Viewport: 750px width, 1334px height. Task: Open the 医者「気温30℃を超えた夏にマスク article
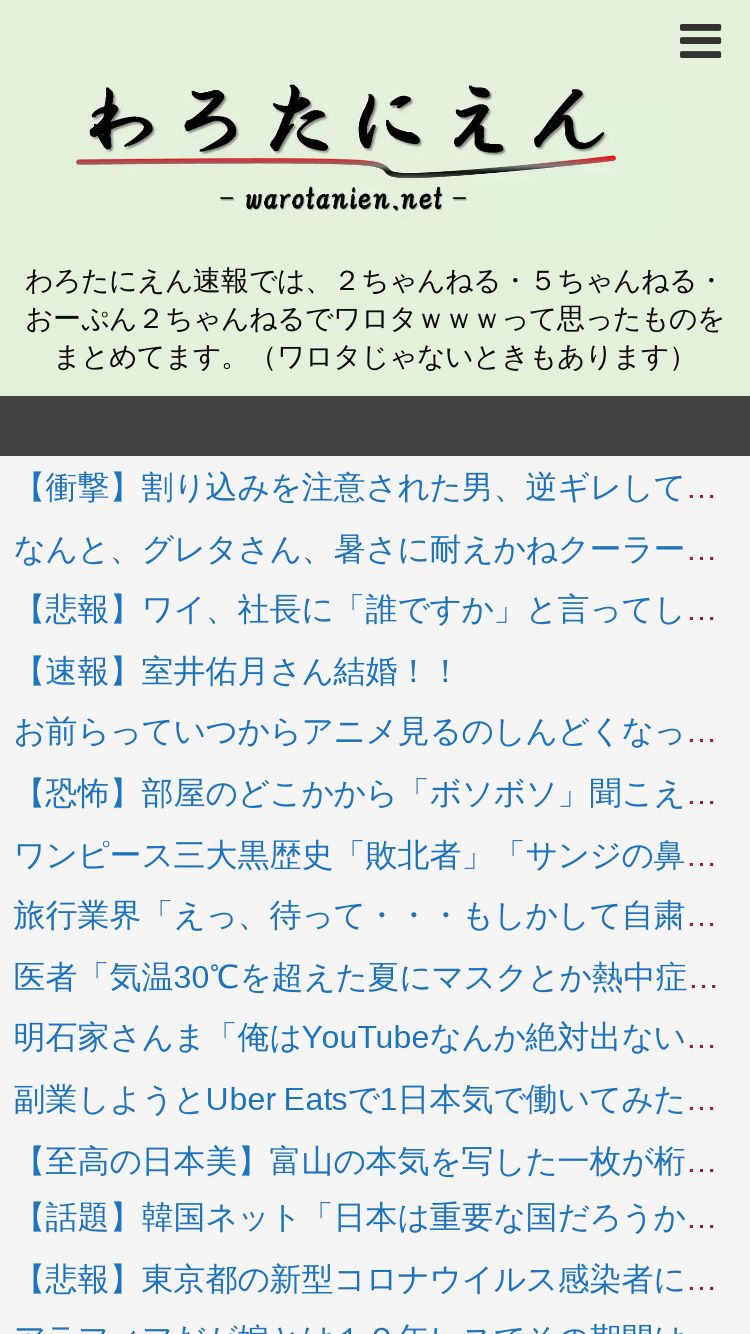[365, 977]
